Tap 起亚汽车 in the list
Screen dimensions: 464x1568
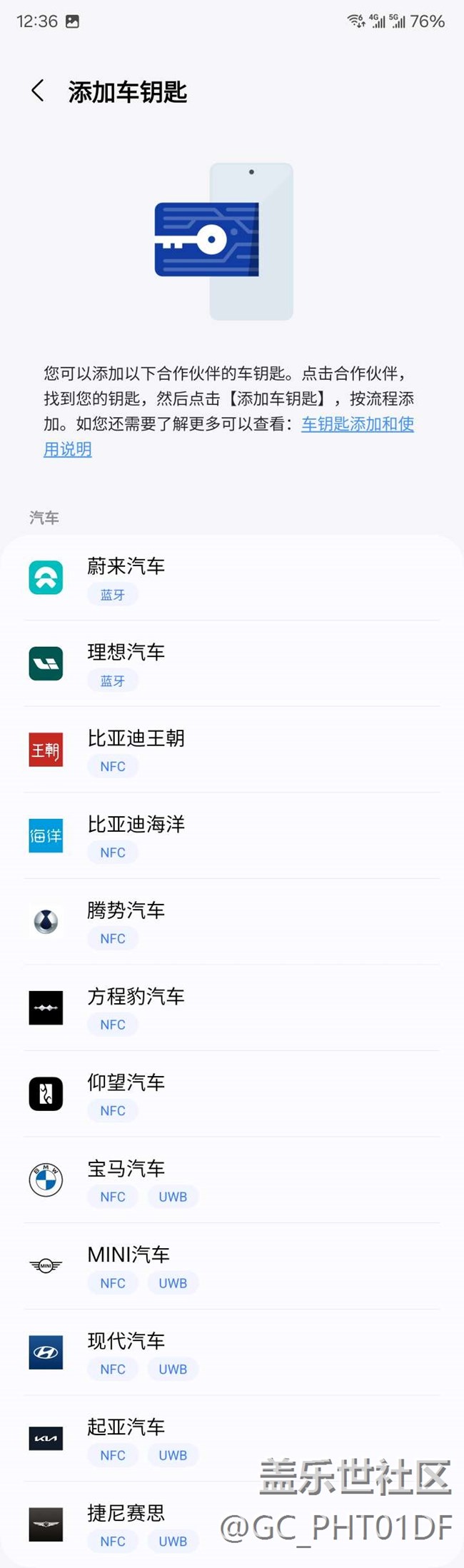(232, 1438)
